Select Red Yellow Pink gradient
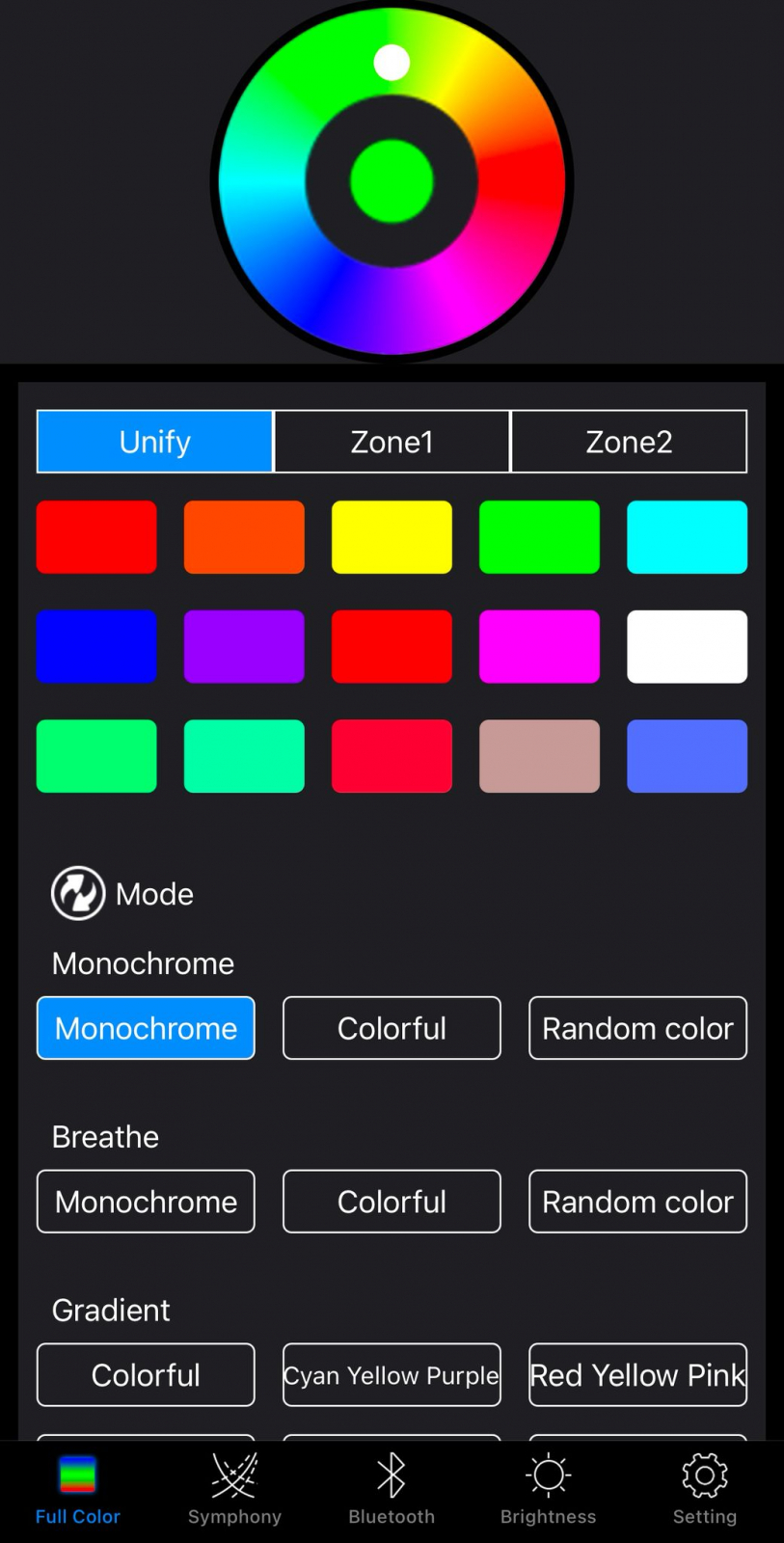The height and width of the screenshot is (1543, 784). 637,1375
